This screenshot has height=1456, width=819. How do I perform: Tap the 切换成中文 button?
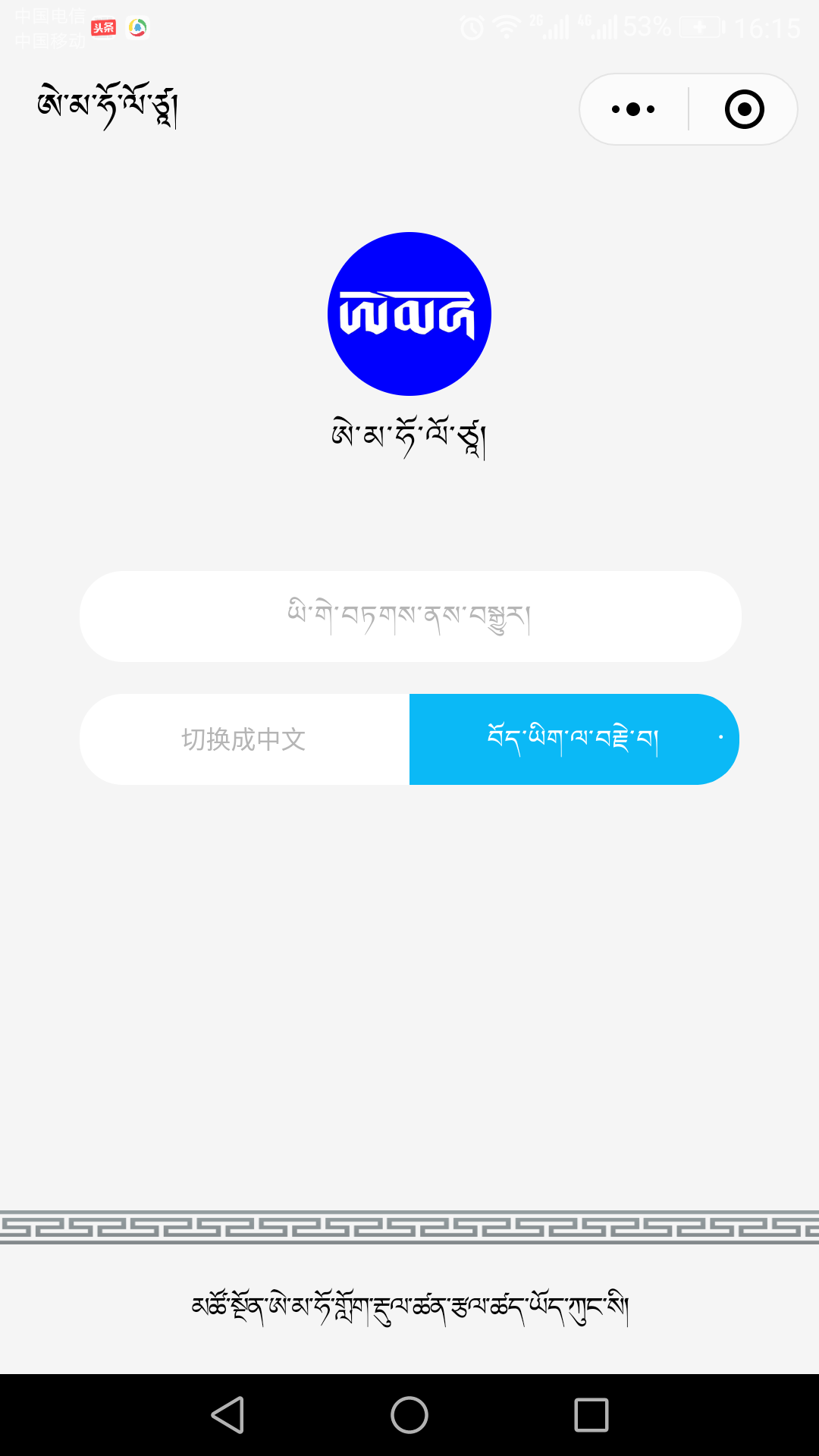tap(244, 739)
